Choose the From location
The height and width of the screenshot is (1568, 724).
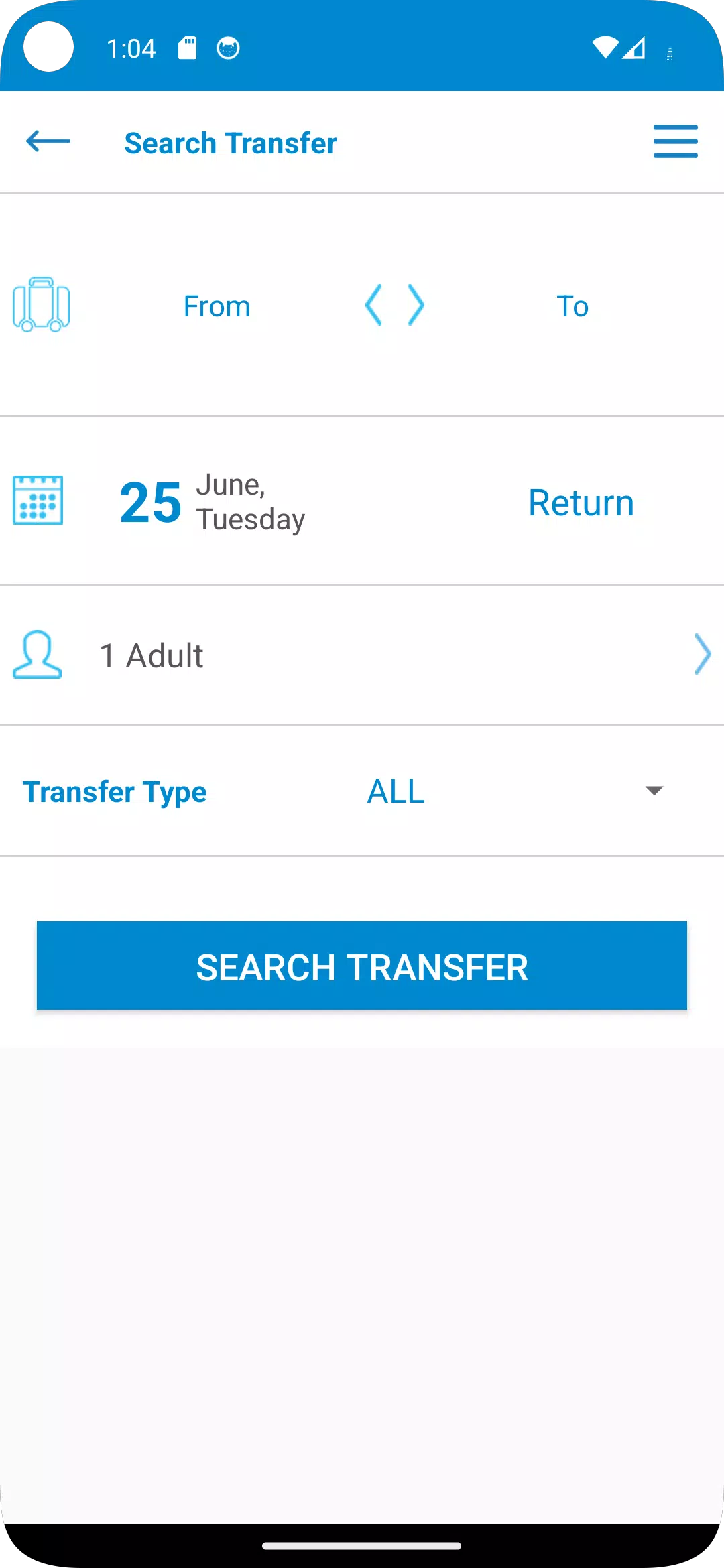217,306
